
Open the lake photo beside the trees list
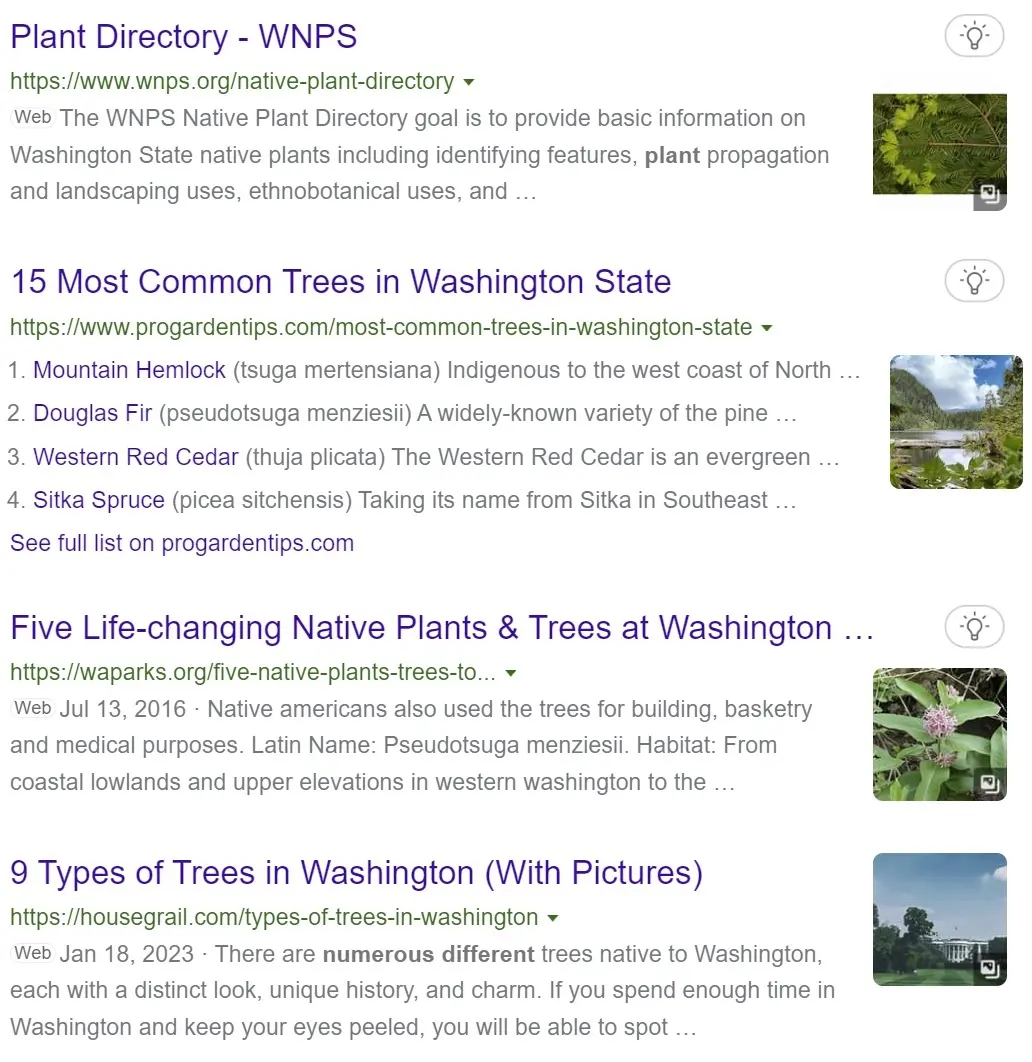click(955, 421)
